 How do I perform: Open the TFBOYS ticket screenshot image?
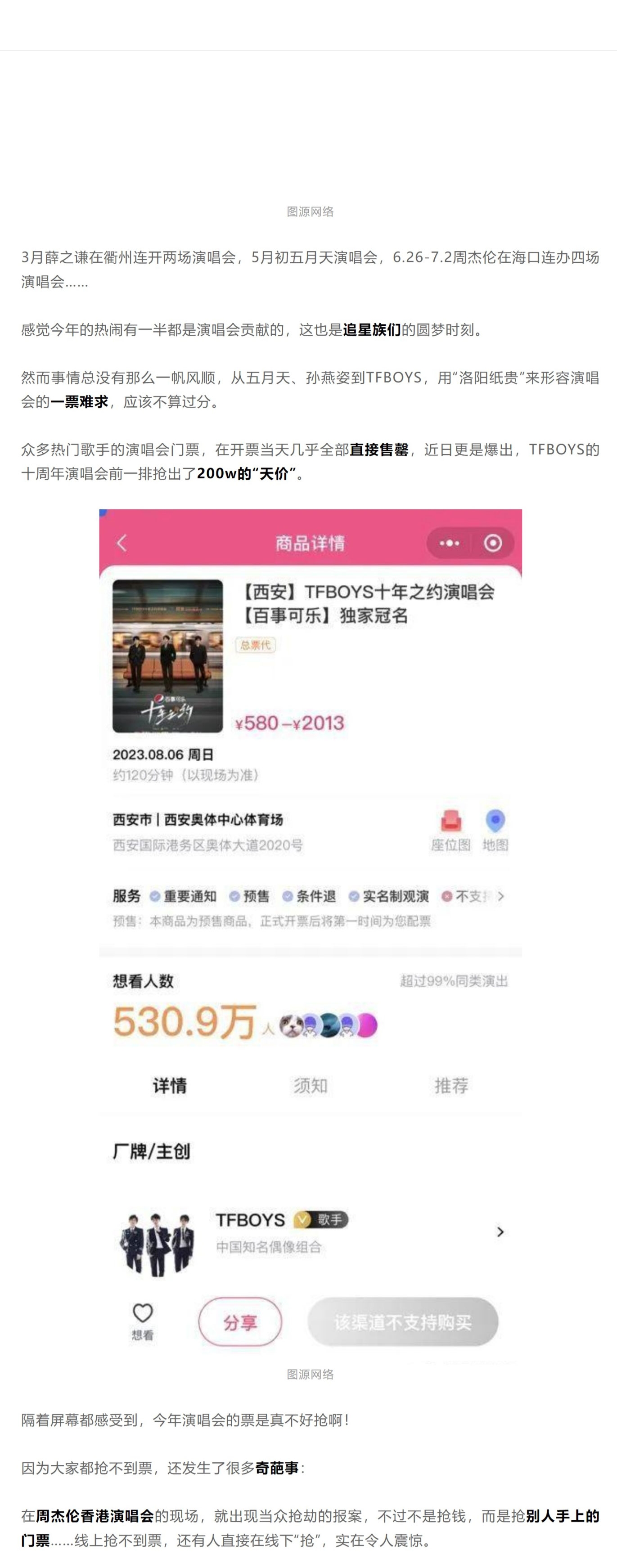tap(310, 931)
